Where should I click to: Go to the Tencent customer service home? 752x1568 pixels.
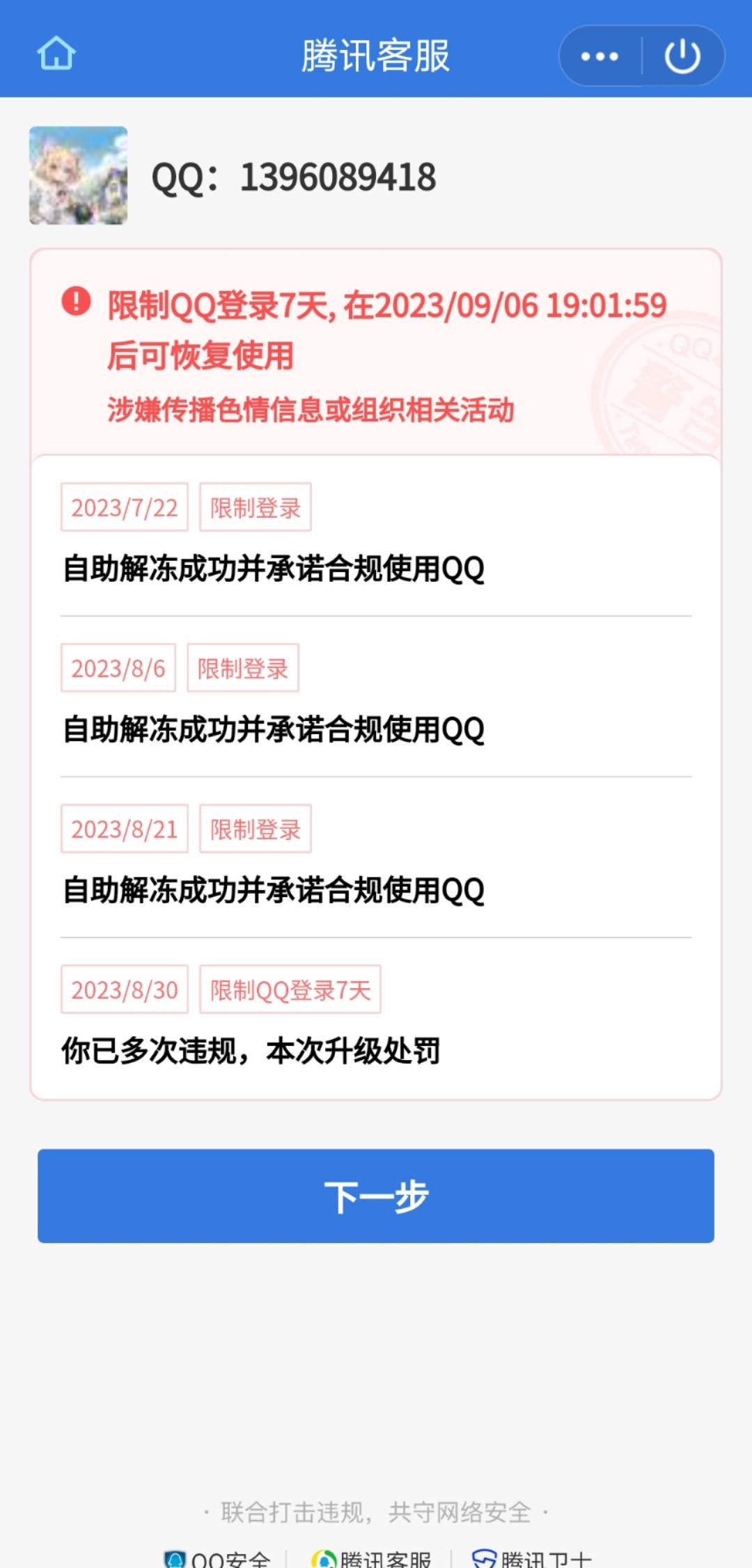[56, 54]
